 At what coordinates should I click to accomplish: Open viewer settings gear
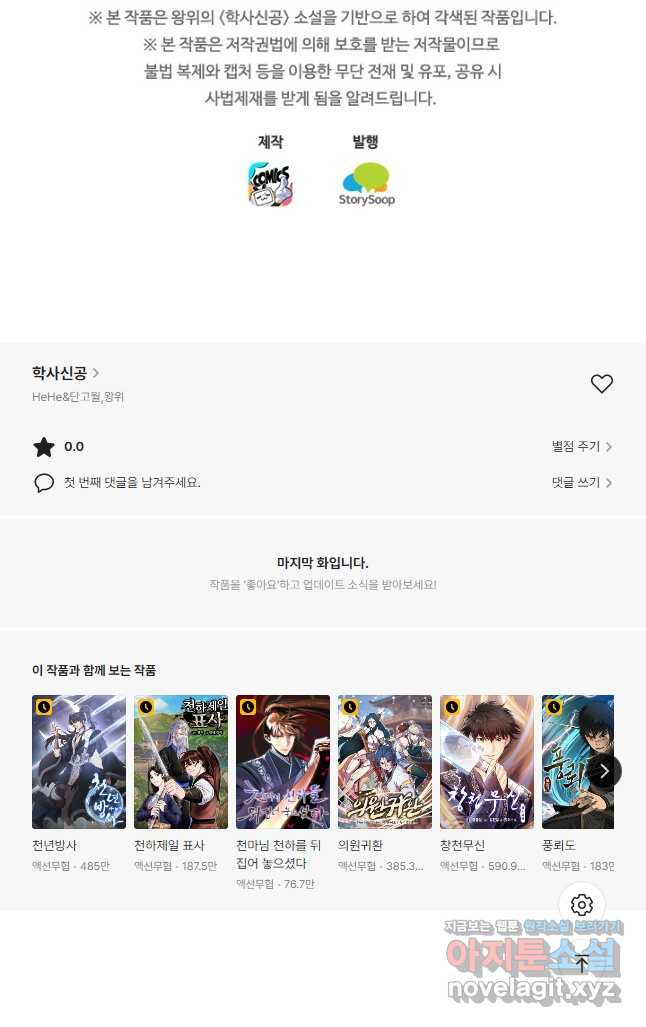[582, 905]
